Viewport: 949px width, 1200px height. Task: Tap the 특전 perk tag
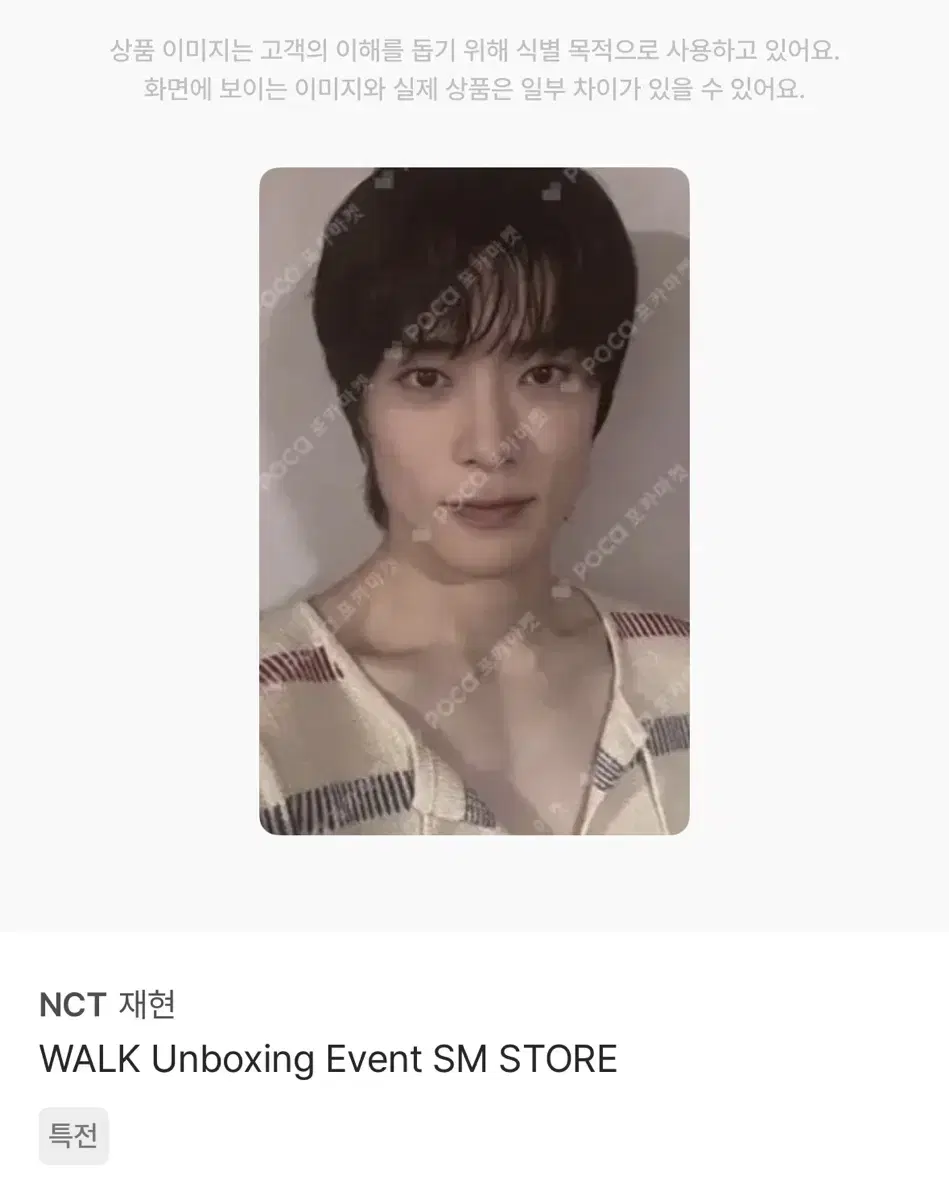click(73, 1136)
